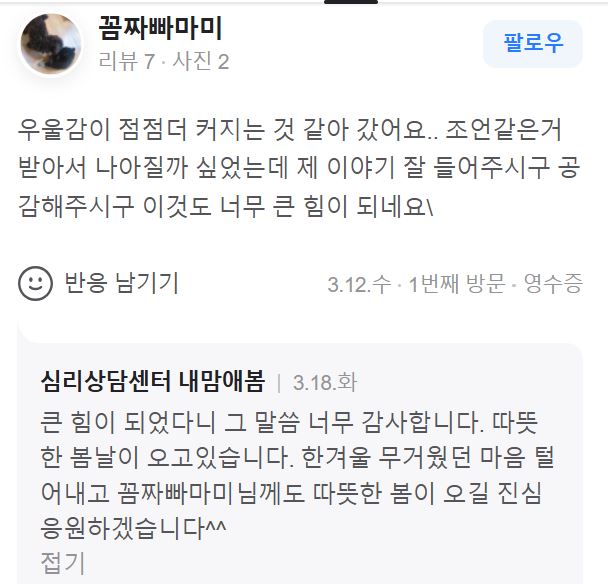Open 꼼짜빠마미's profile picture
This screenshot has width=608, height=584.
tap(50, 45)
